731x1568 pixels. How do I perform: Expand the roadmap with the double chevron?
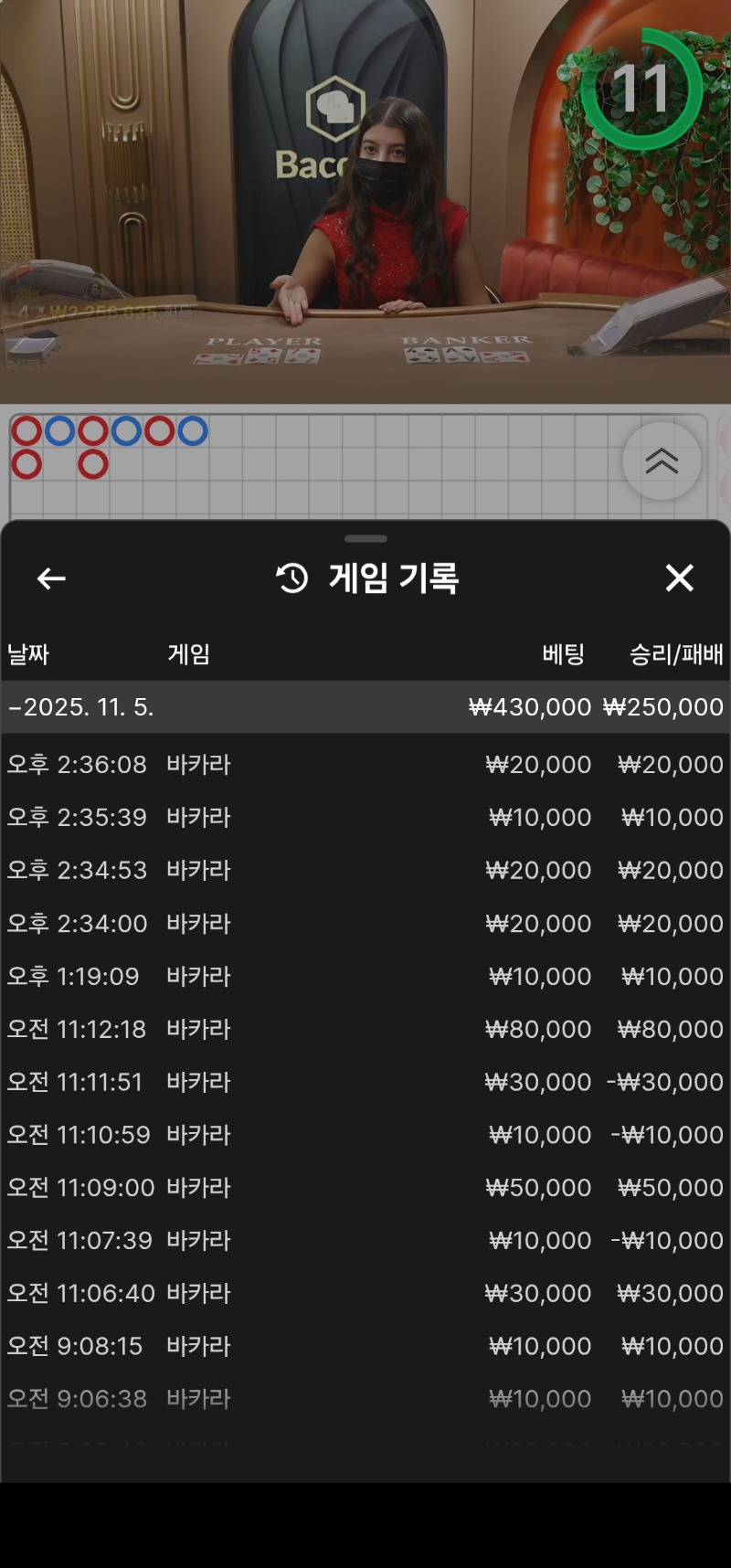tap(662, 461)
